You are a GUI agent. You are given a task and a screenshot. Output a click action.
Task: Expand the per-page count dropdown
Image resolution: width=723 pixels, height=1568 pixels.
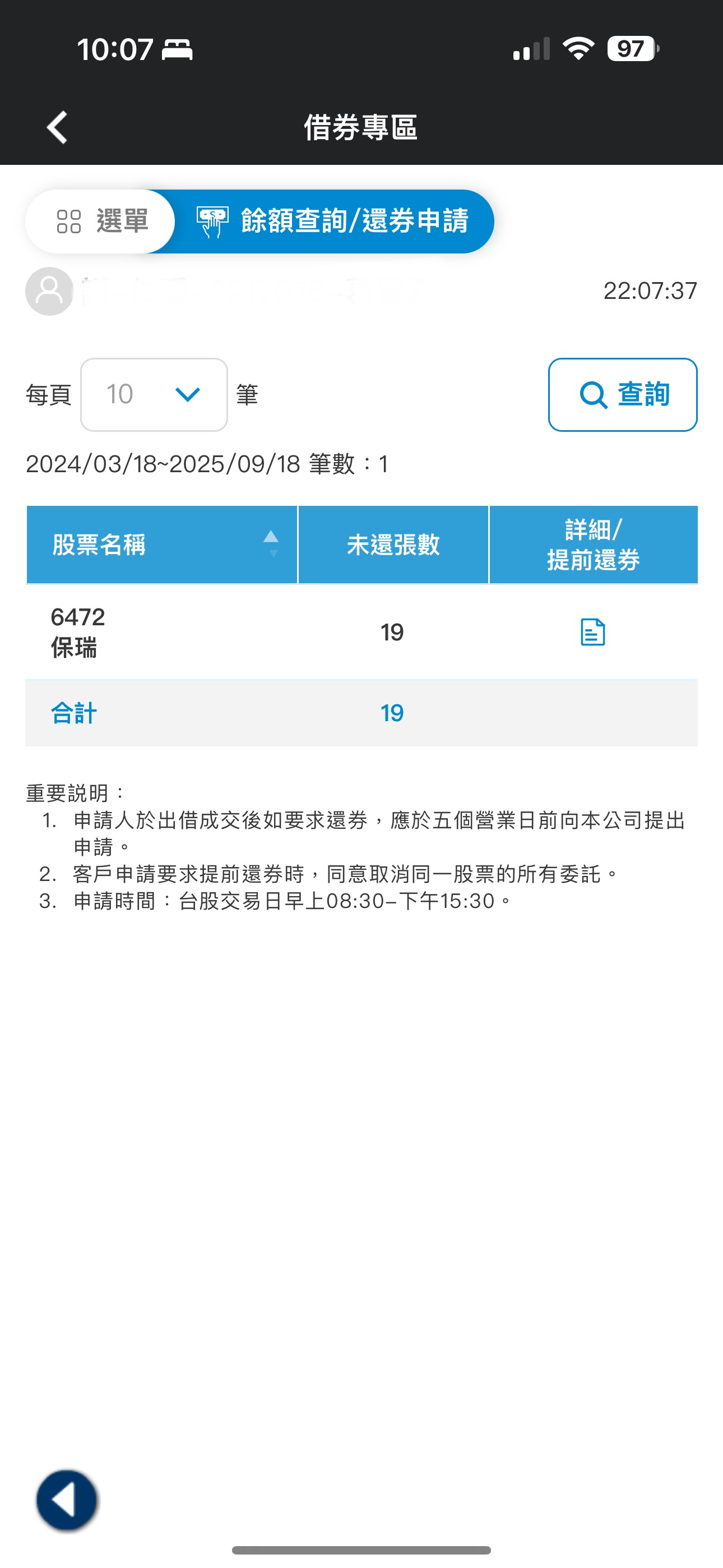(x=154, y=394)
